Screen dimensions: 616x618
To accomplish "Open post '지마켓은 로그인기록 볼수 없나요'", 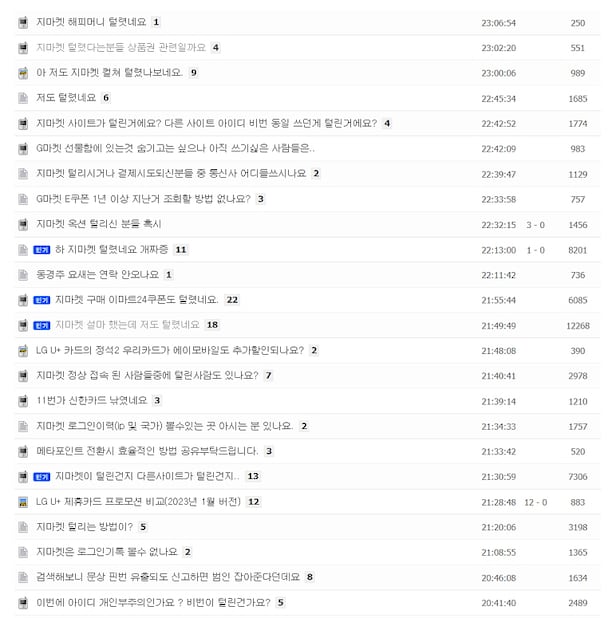I will click(x=106, y=551).
